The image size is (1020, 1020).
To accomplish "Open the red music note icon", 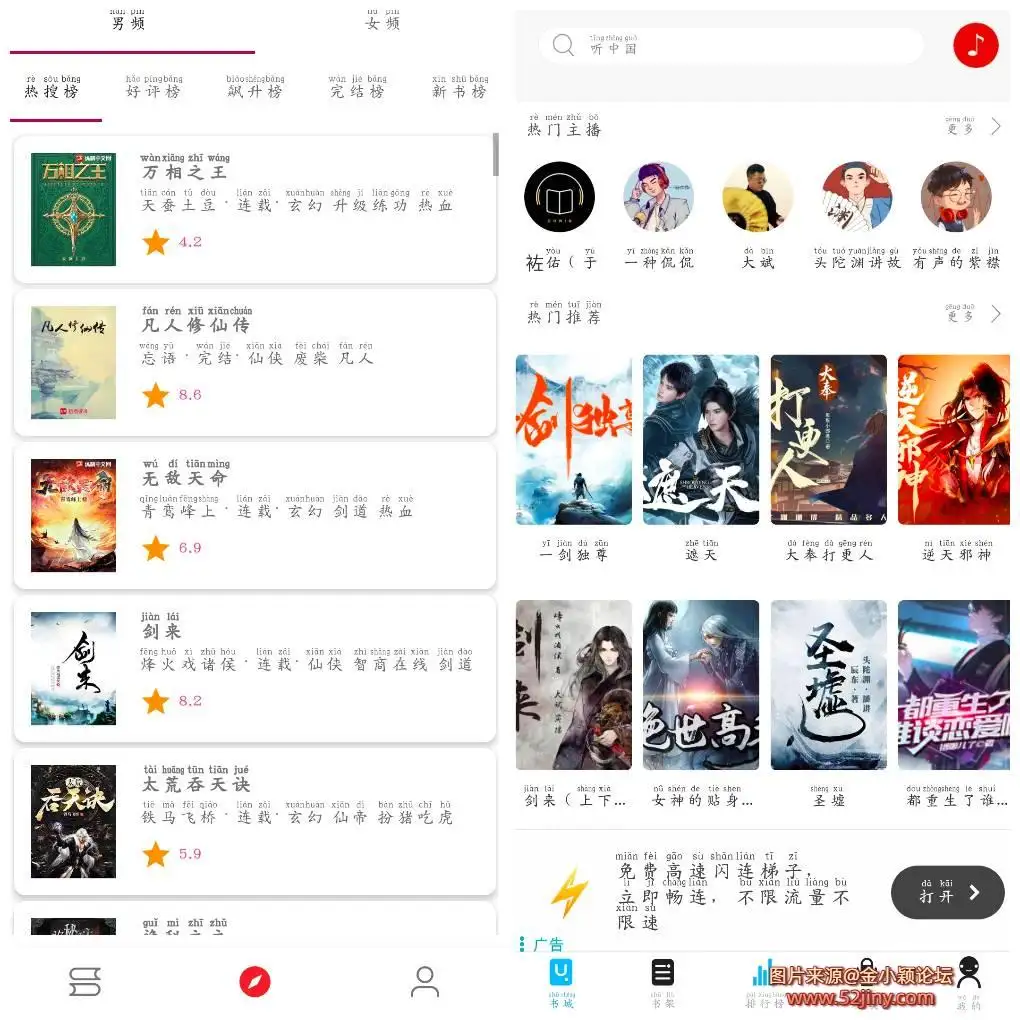I will coord(975,45).
